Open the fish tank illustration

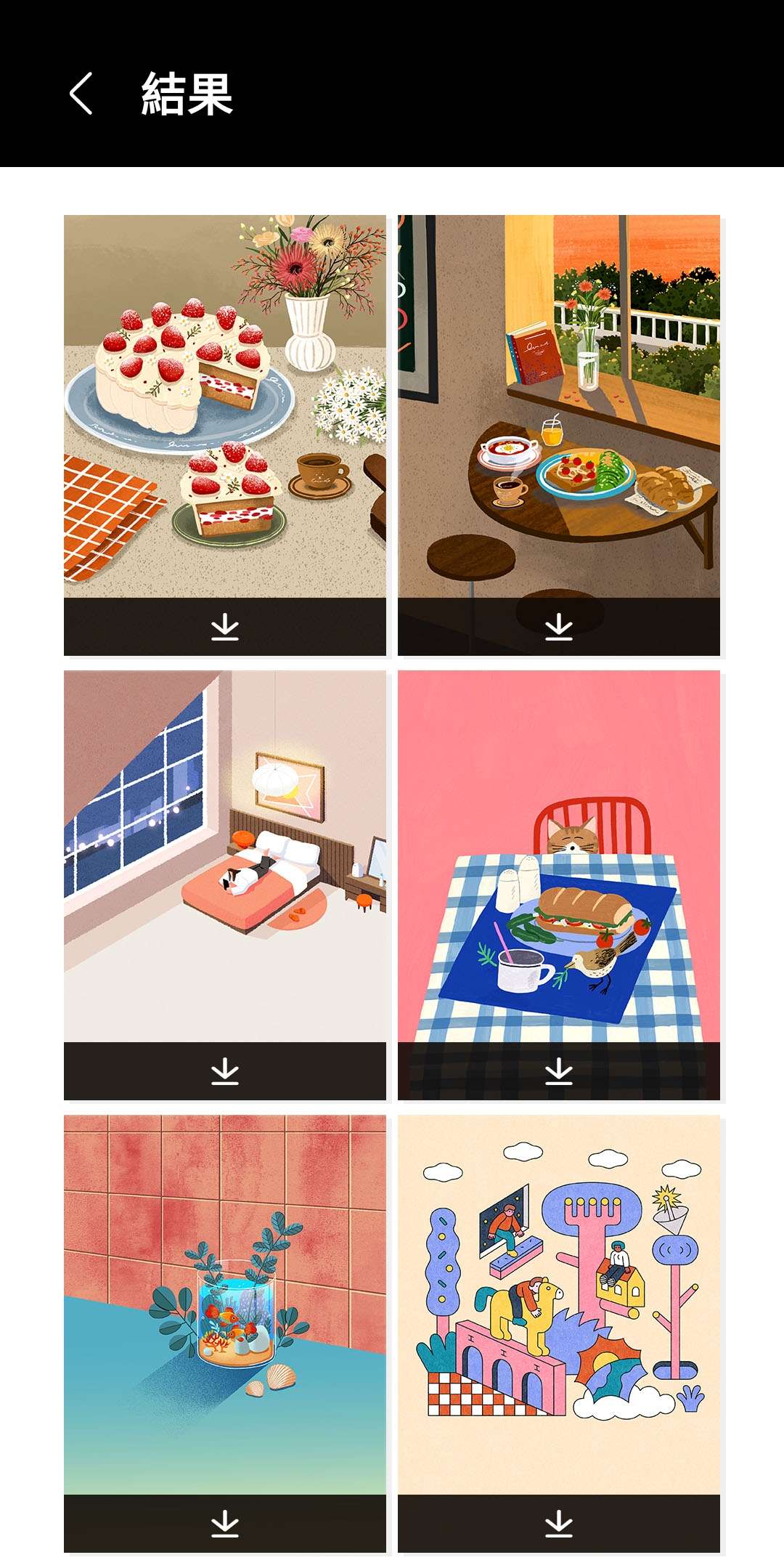225,1304
